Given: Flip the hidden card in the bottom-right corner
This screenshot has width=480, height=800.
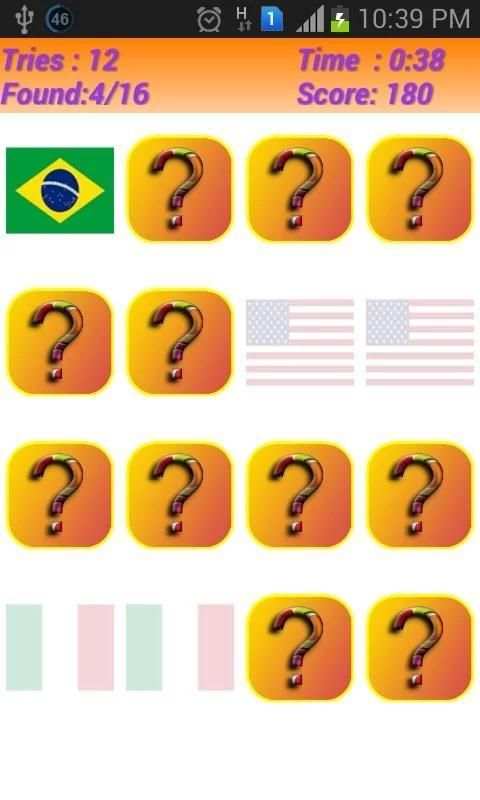Looking at the screenshot, I should [x=420, y=648].
